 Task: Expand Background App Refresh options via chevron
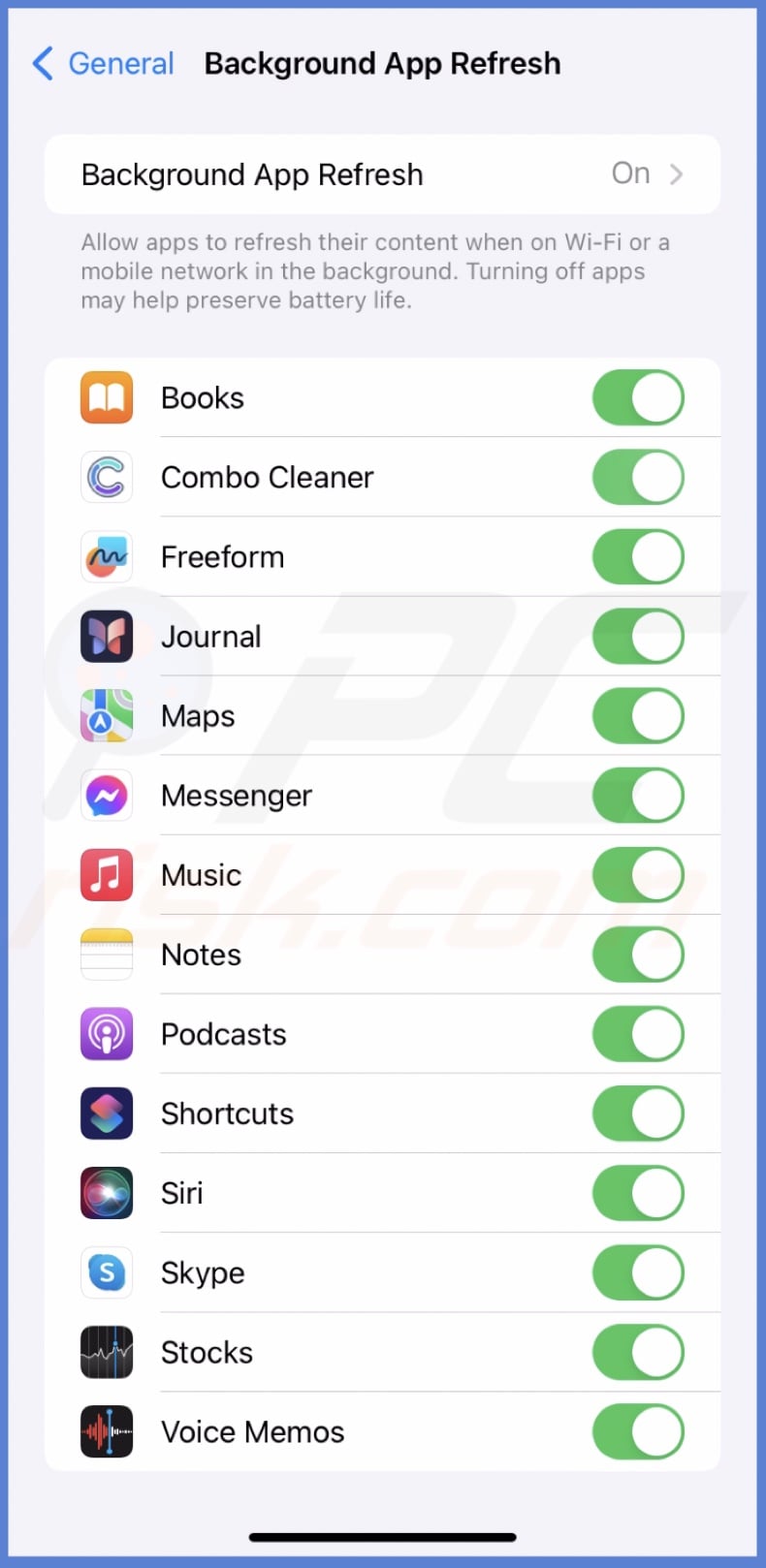pos(677,174)
